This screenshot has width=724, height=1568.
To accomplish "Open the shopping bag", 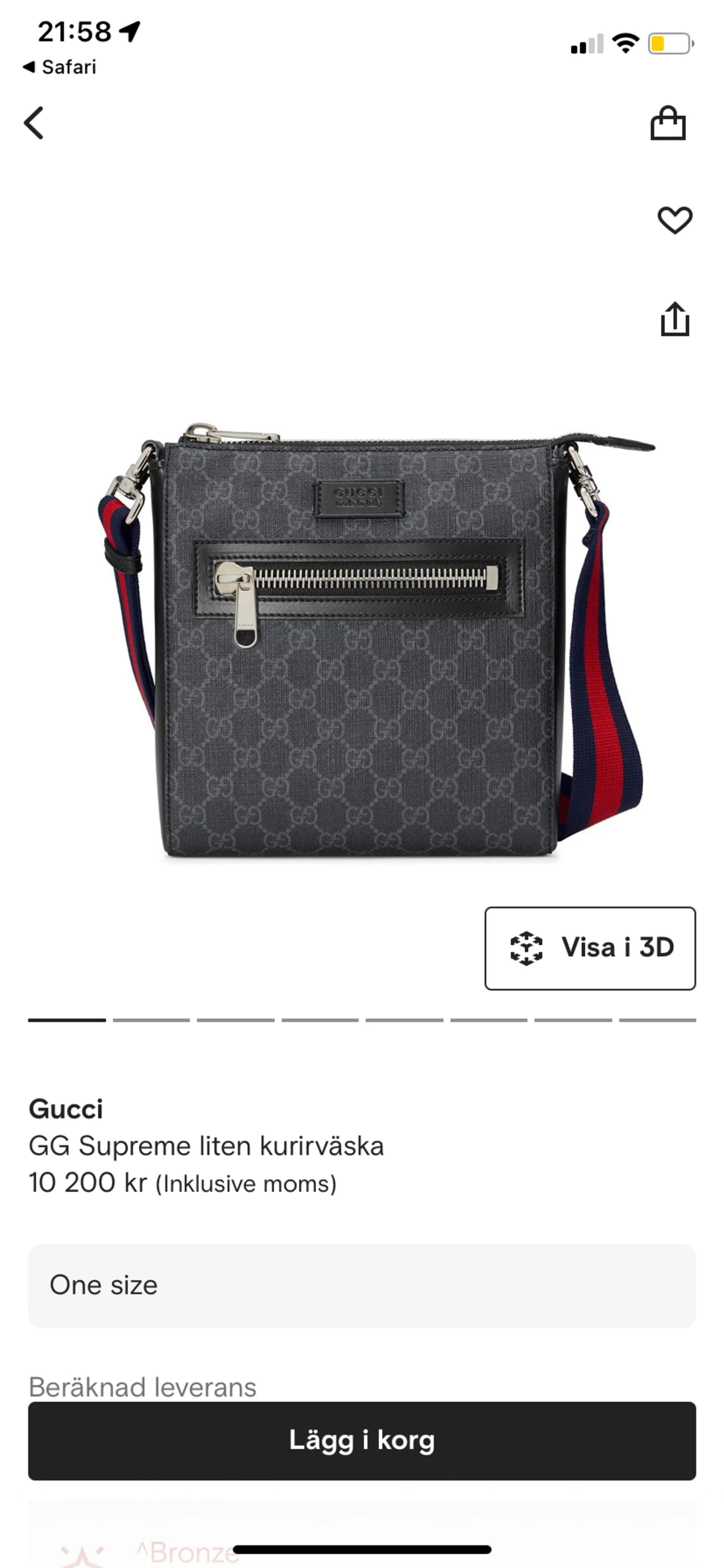I will [668, 123].
